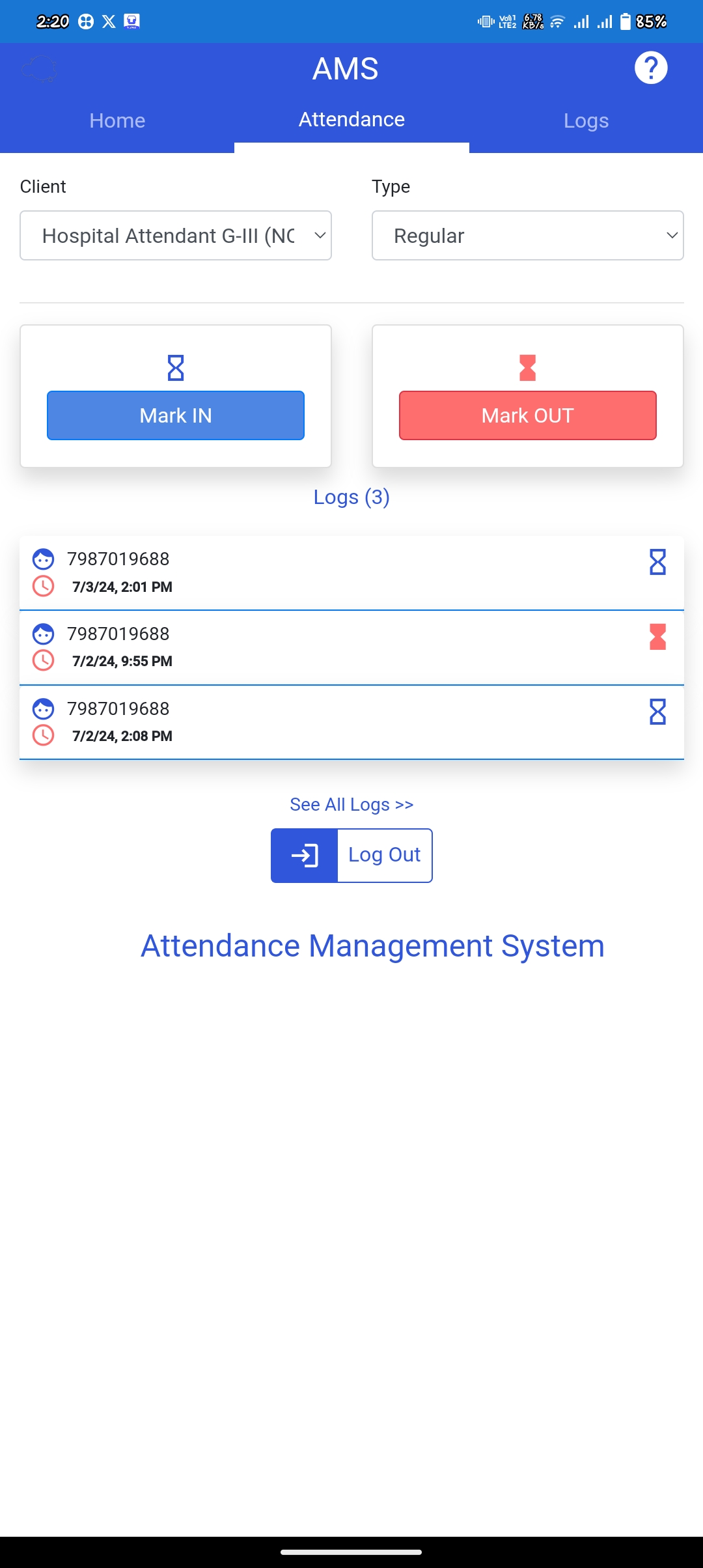Switch to the Home tab
Image resolution: width=703 pixels, height=1568 pixels.
[x=117, y=120]
